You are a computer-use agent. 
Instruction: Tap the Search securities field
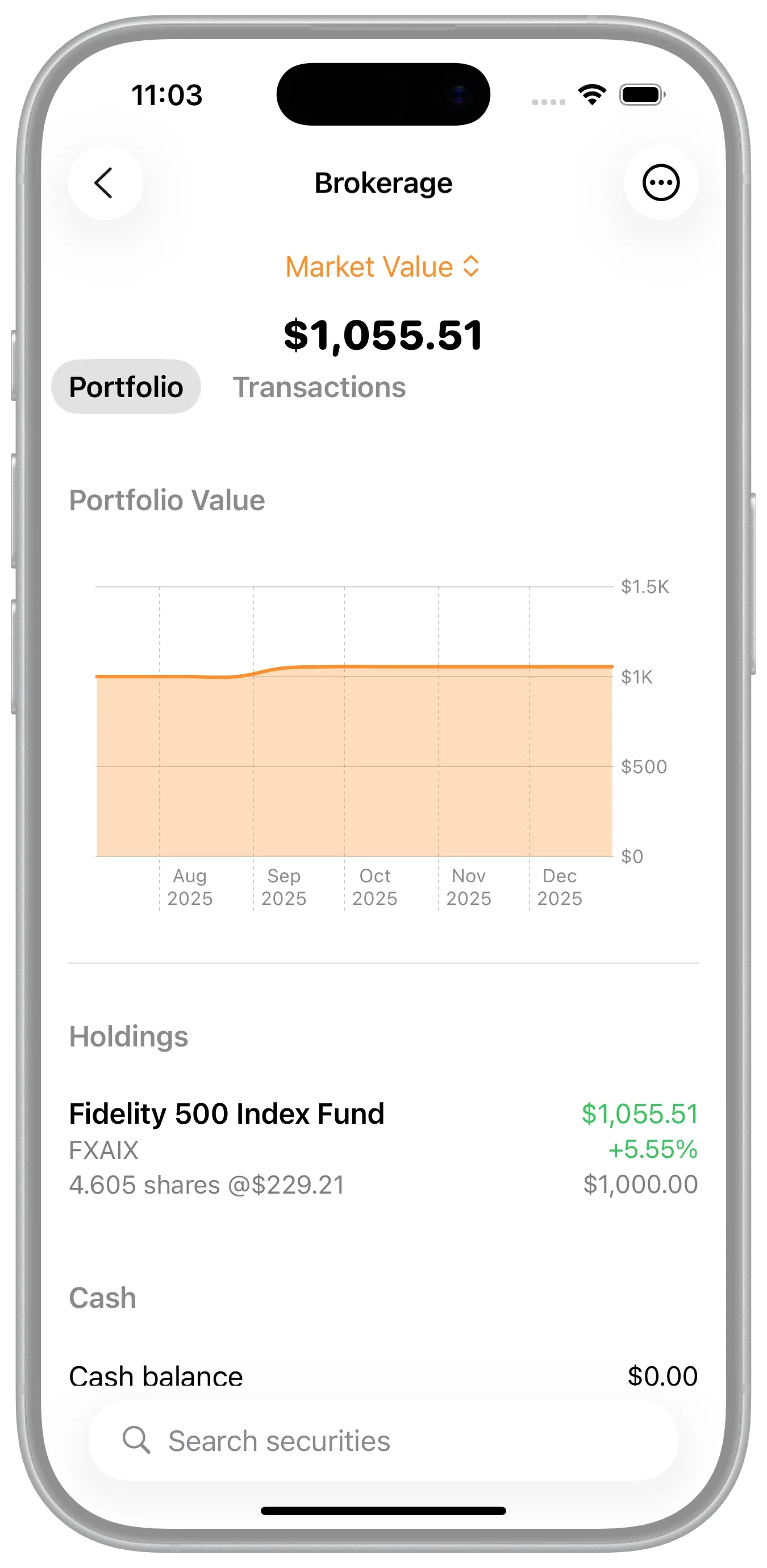click(383, 1441)
